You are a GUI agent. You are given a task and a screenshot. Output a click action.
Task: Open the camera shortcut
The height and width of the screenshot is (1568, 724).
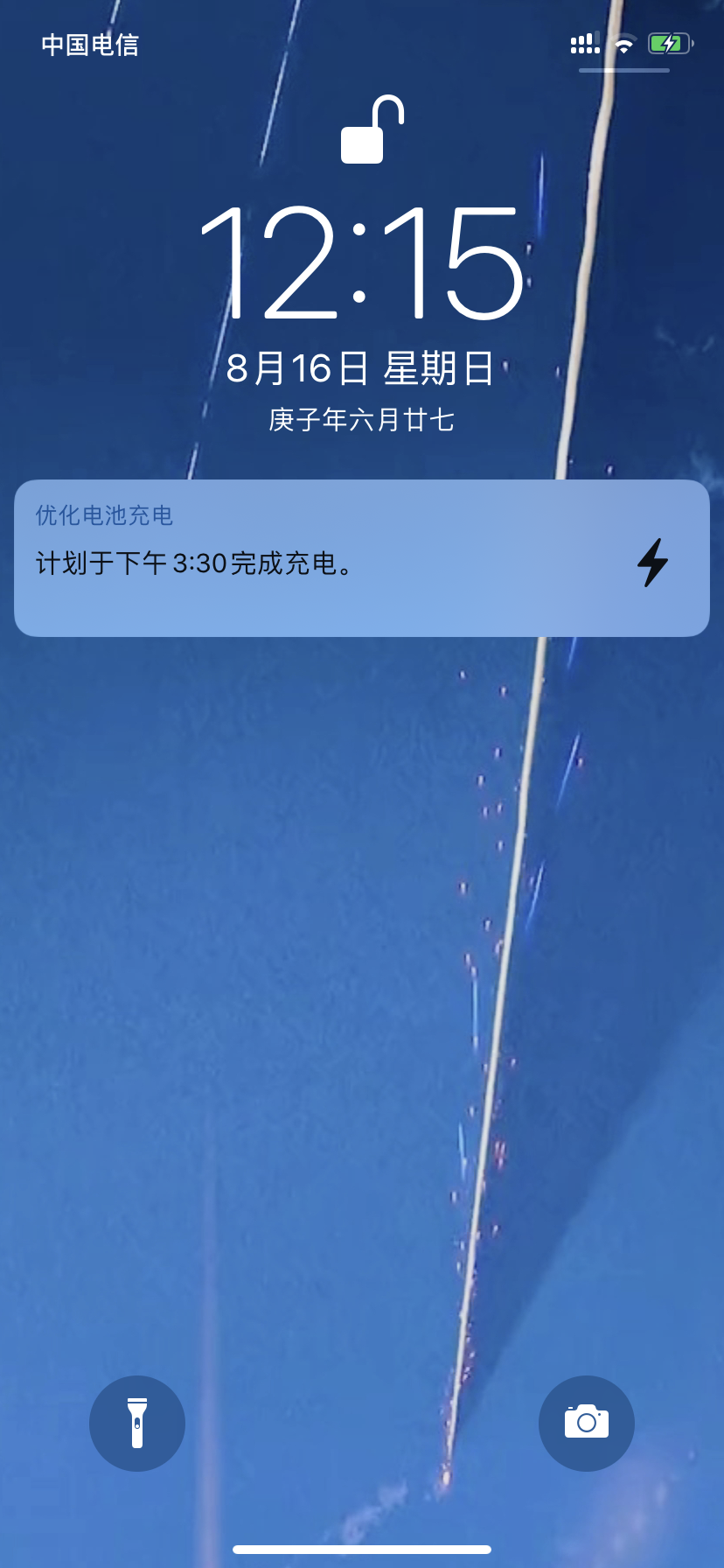tap(586, 1423)
